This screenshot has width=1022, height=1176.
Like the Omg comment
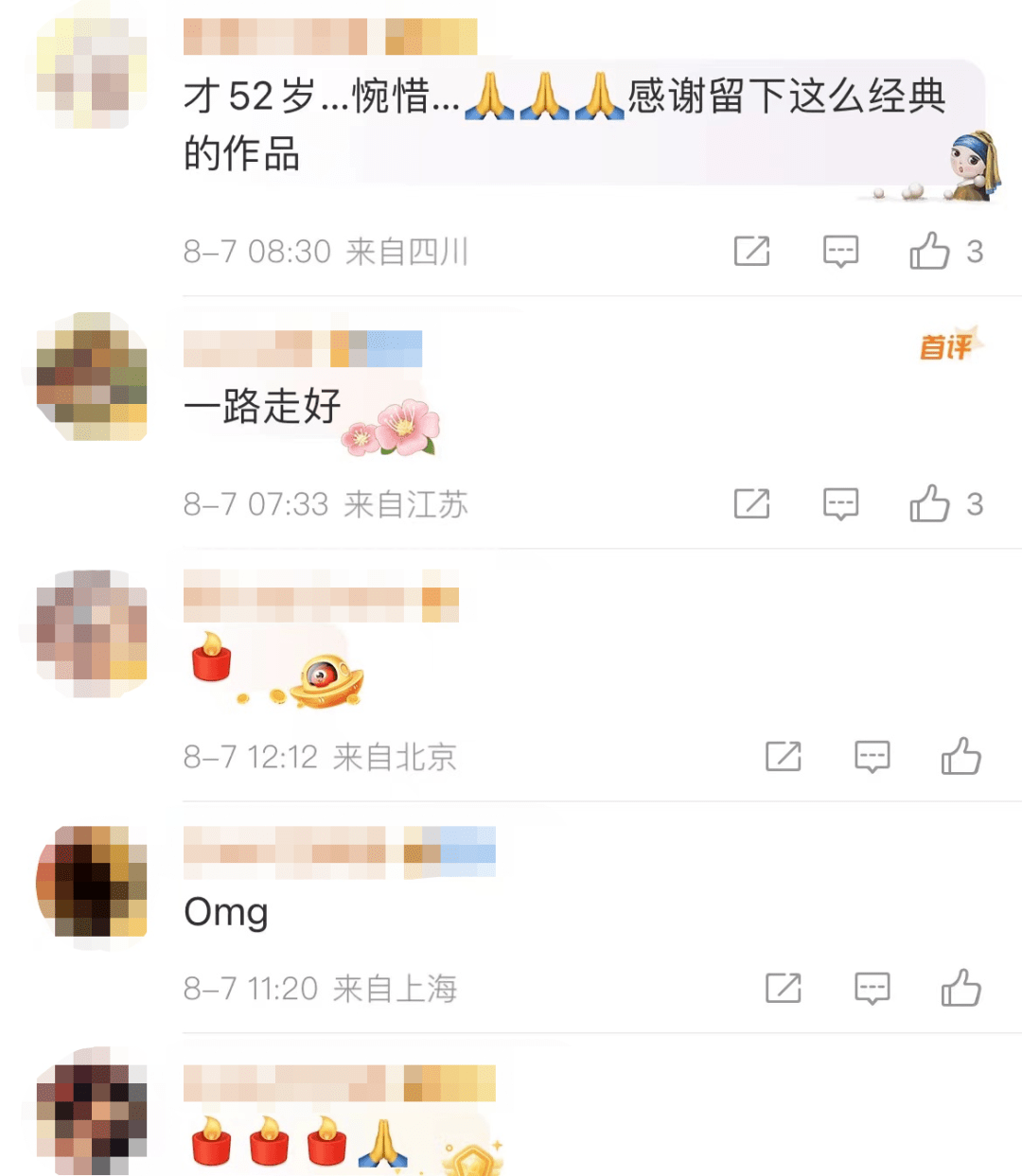click(960, 989)
